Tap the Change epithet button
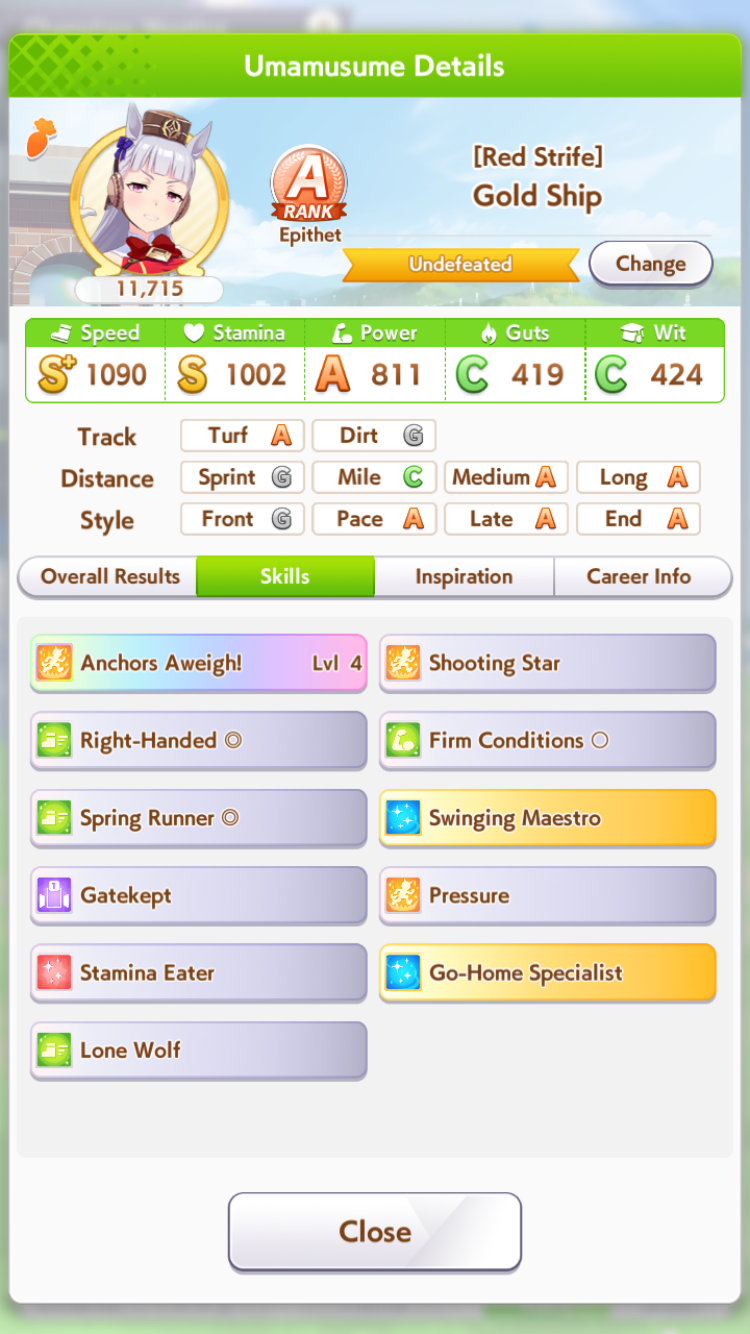750x1334 pixels. coord(651,264)
